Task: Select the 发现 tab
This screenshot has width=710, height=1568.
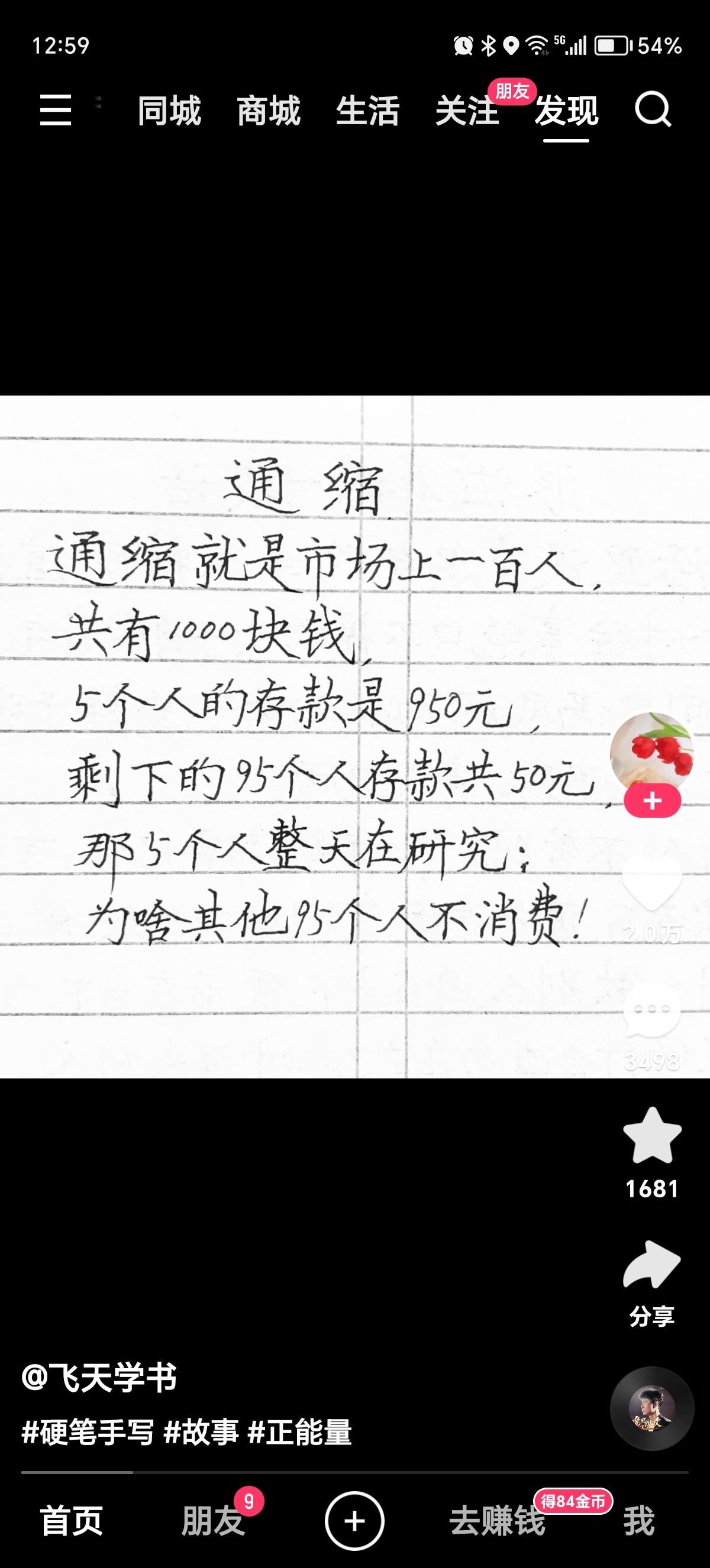Action: tap(566, 111)
